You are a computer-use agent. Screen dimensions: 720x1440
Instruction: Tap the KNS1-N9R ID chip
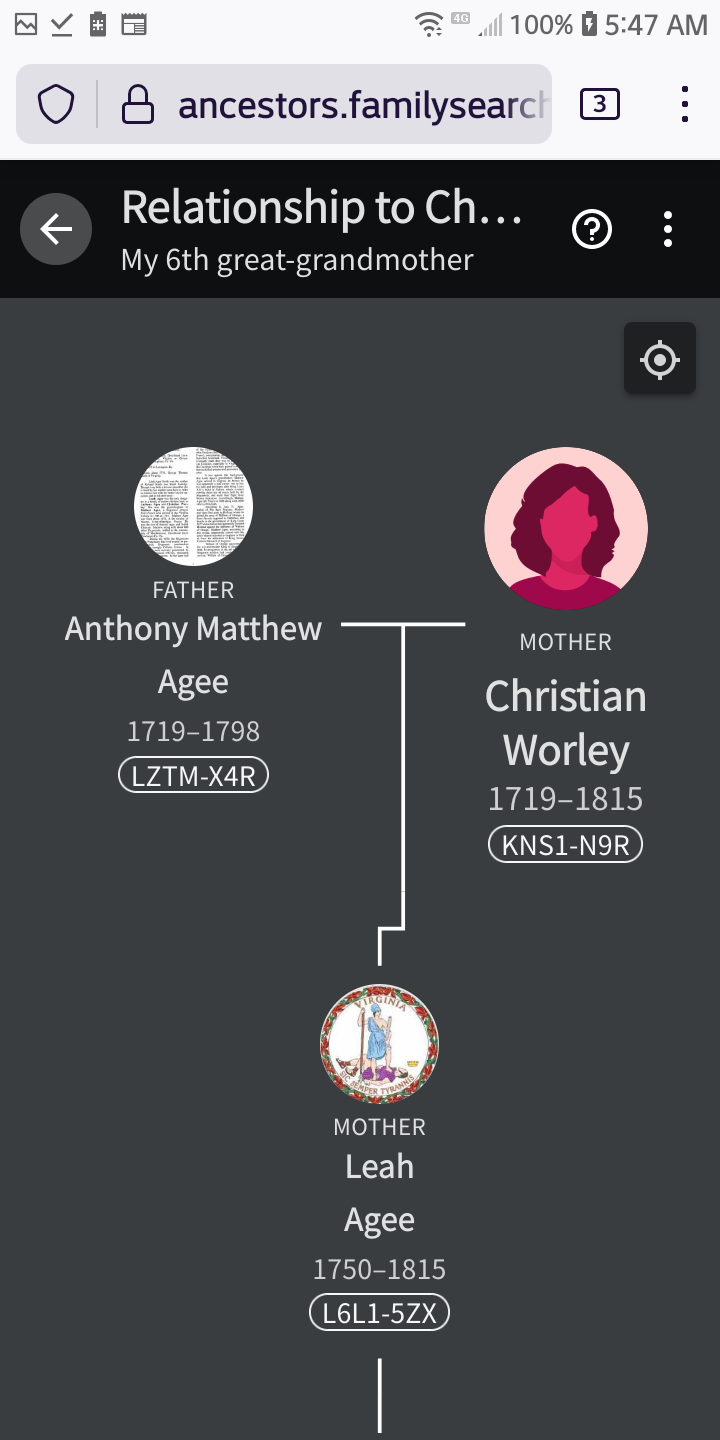(x=566, y=845)
